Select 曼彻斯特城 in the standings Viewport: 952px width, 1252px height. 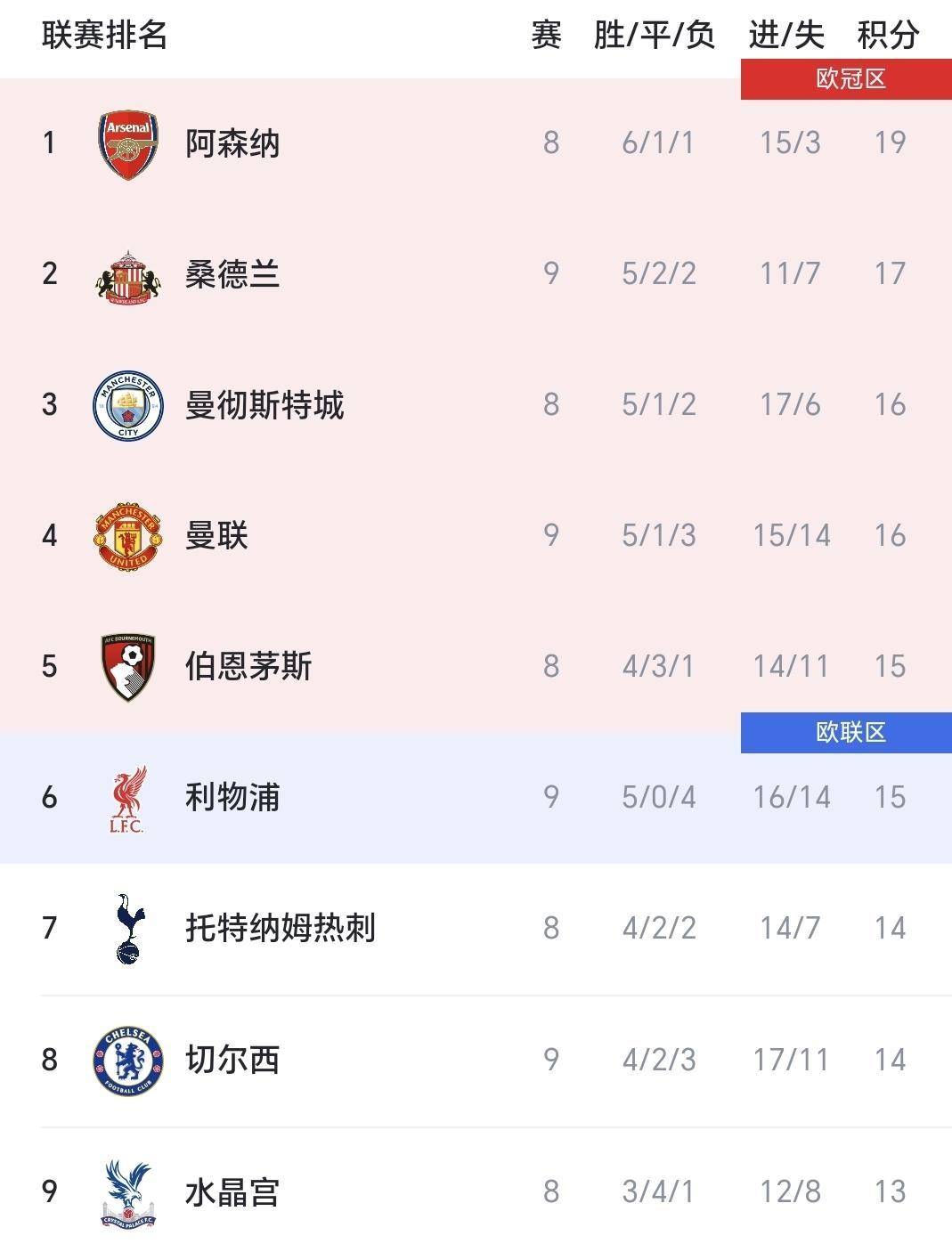(x=264, y=404)
